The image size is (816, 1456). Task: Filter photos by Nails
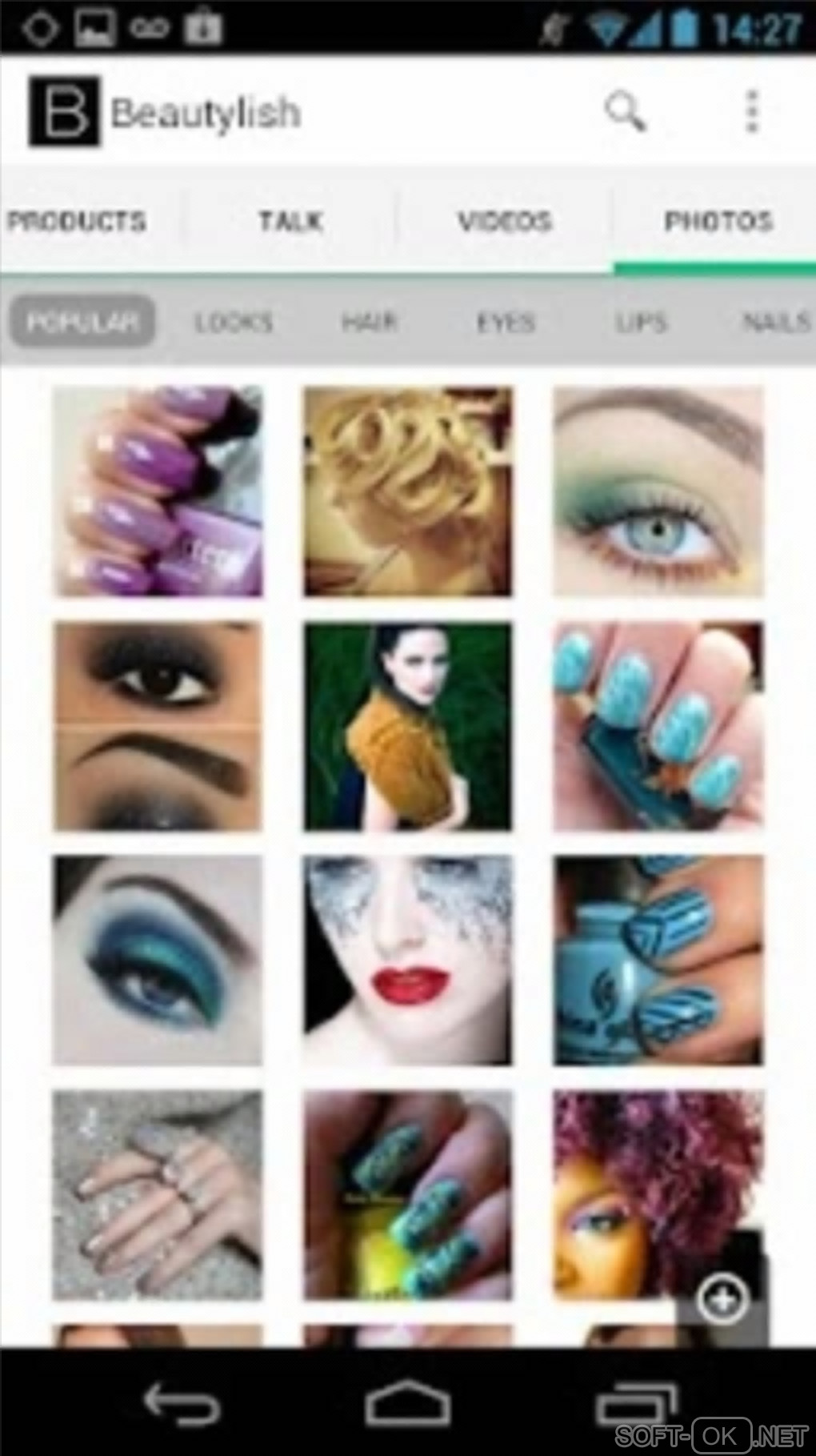click(774, 323)
